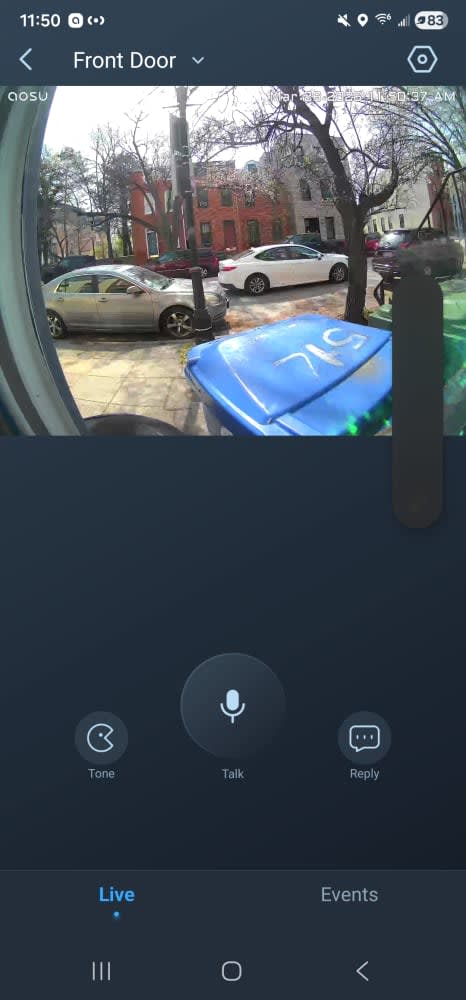
Task: Go back using the top-left arrow
Action: point(25,60)
